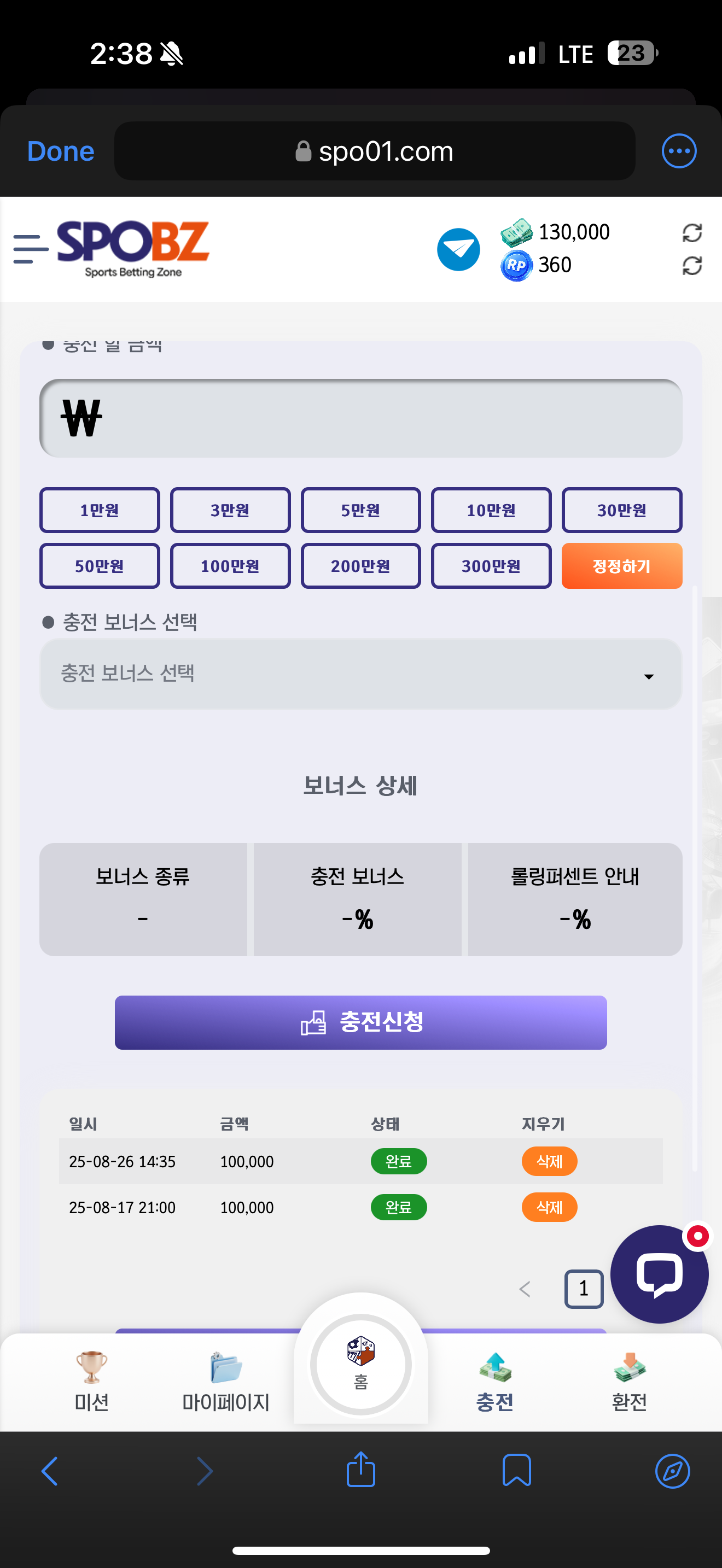Open the live chat bubble
Screen dimensions: 722x1568
coord(659,1274)
